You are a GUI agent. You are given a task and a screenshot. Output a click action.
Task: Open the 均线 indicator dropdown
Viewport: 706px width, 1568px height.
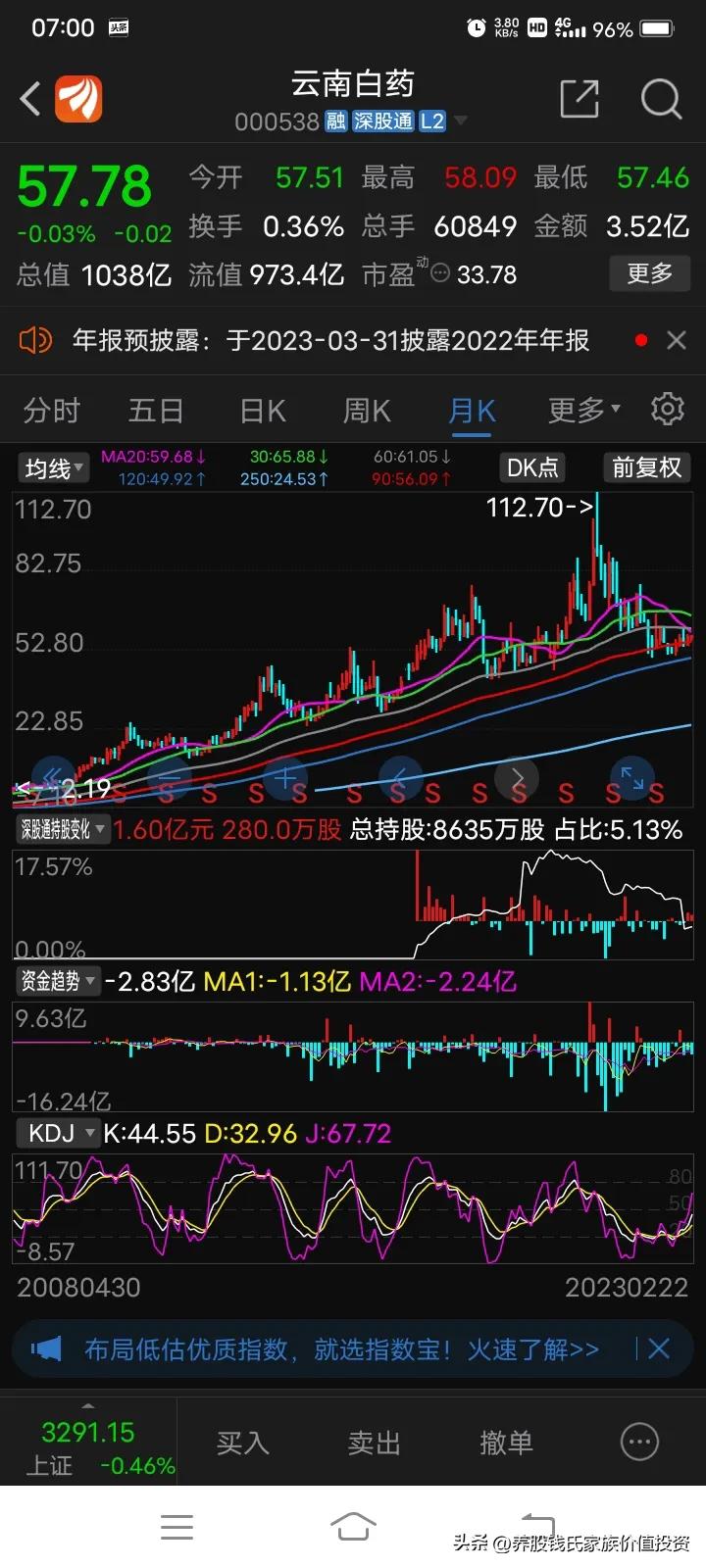[53, 467]
